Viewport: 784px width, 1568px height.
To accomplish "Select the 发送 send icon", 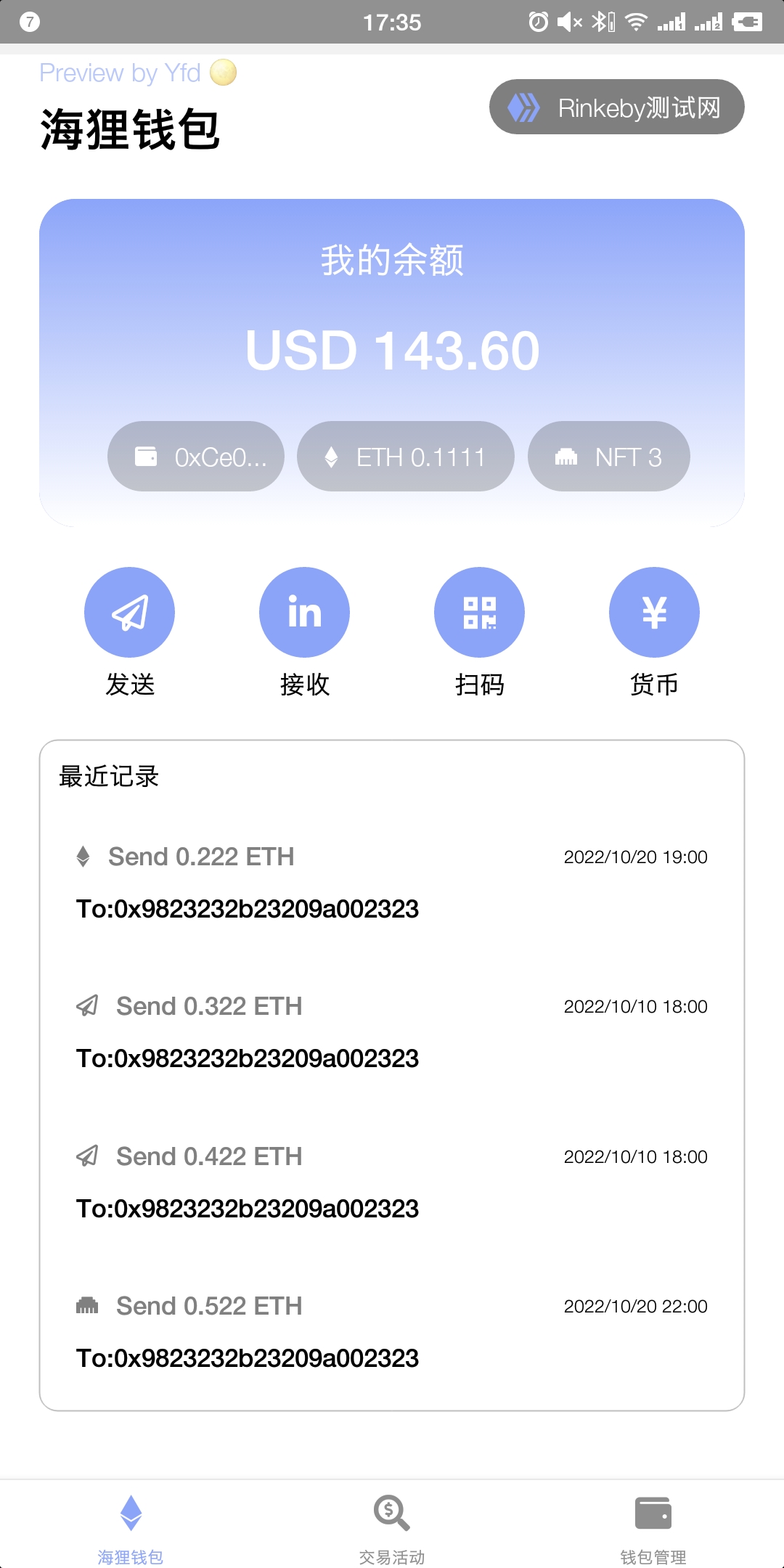I will point(129,612).
